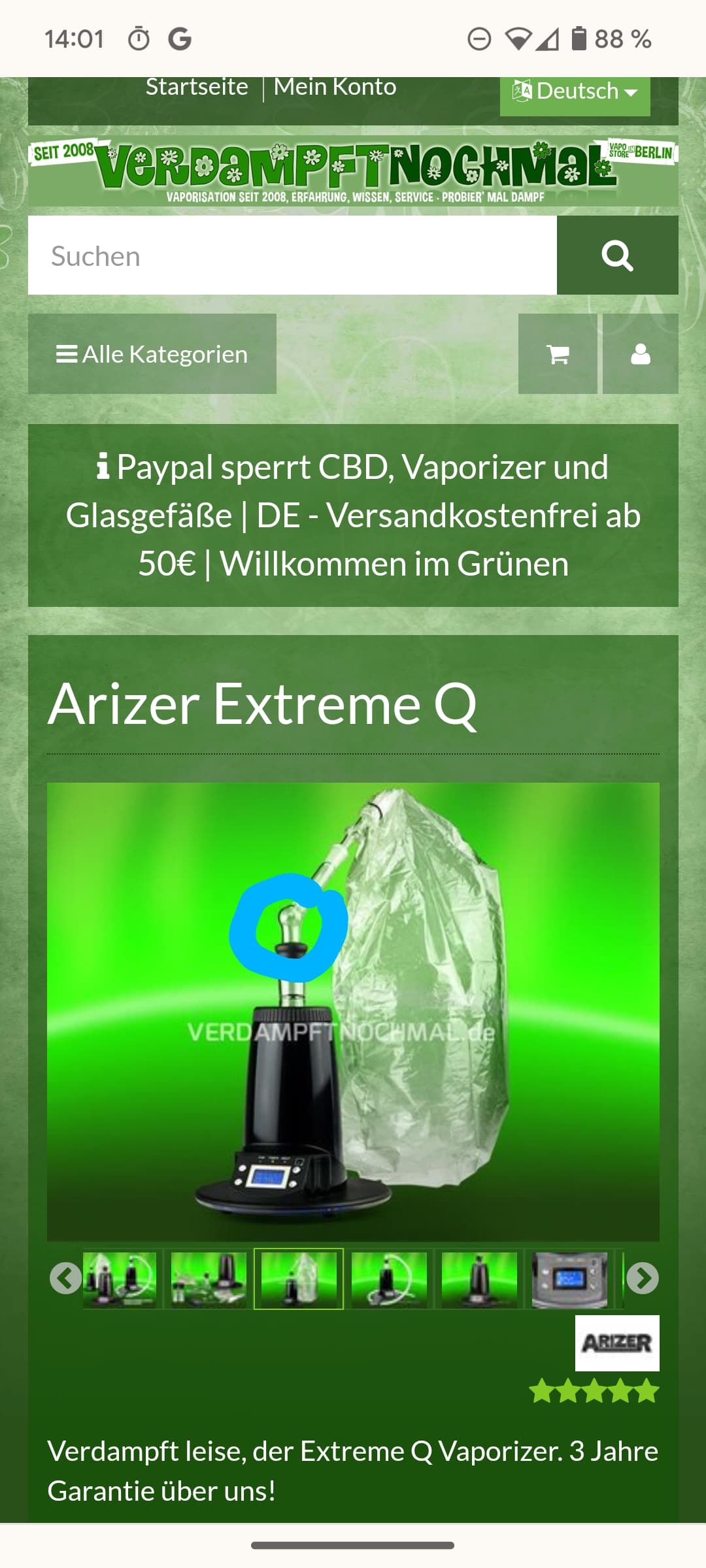Open the Startseite link
Viewport: 706px width, 1568px height.
(x=197, y=88)
